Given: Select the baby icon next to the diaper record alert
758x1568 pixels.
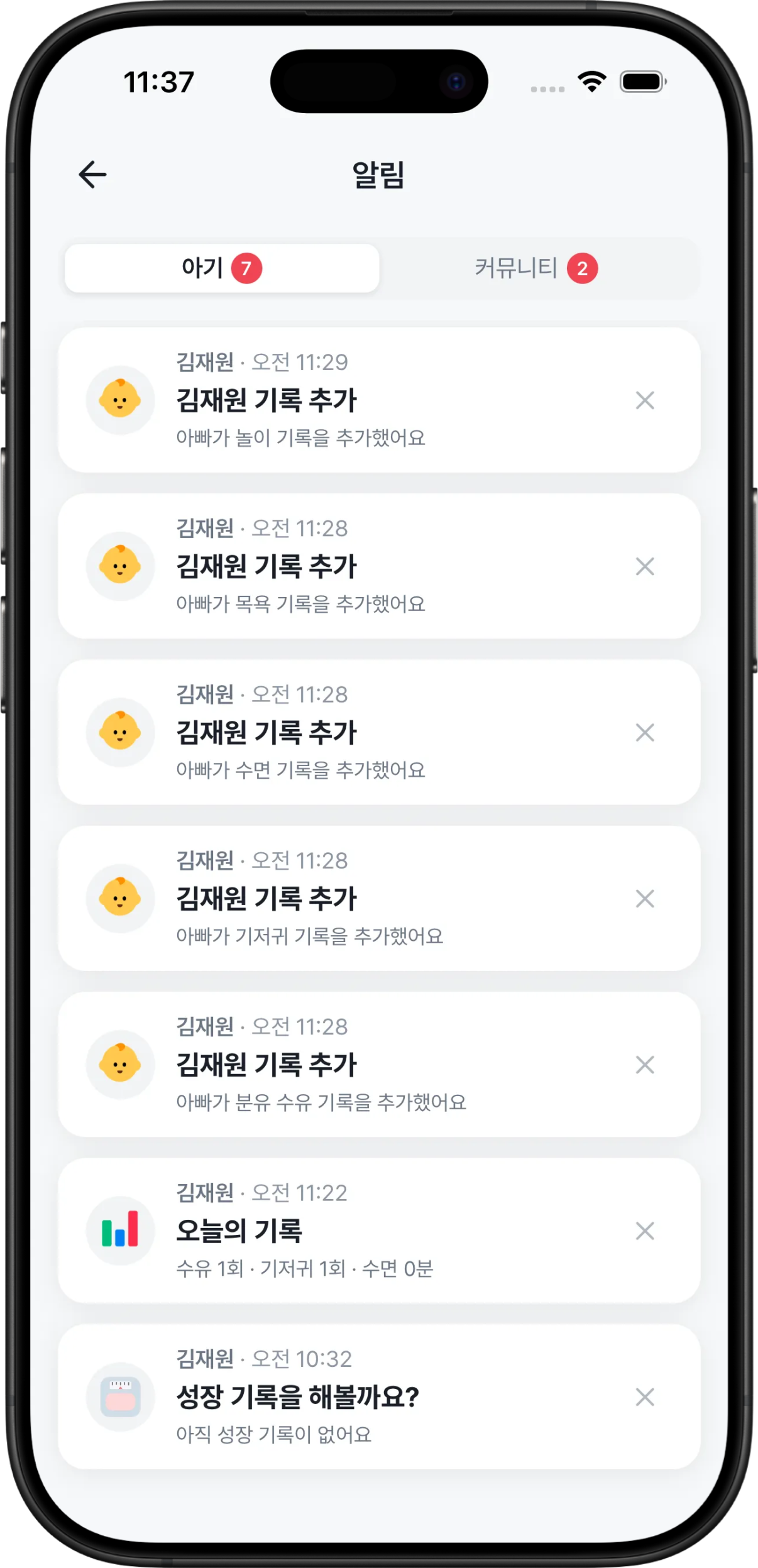Looking at the screenshot, I should pos(119,898).
